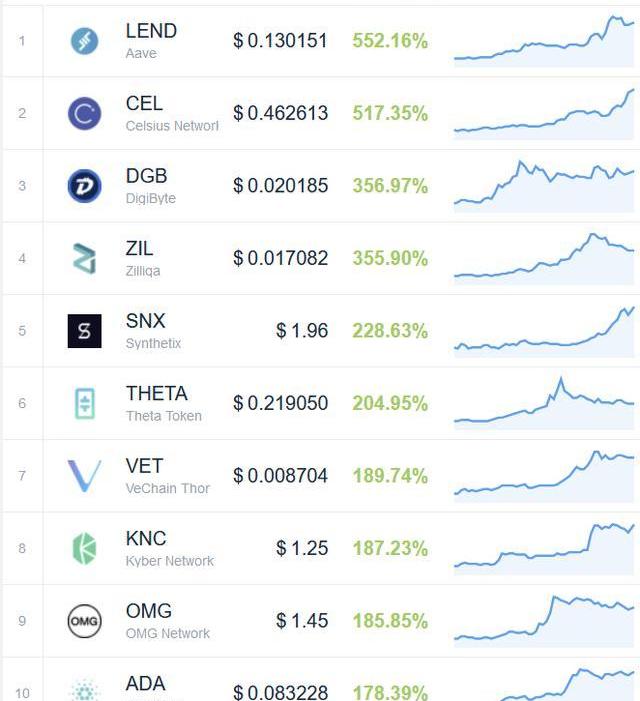The width and height of the screenshot is (640, 701).
Task: Open the ADA coin row
Action: tap(146, 686)
